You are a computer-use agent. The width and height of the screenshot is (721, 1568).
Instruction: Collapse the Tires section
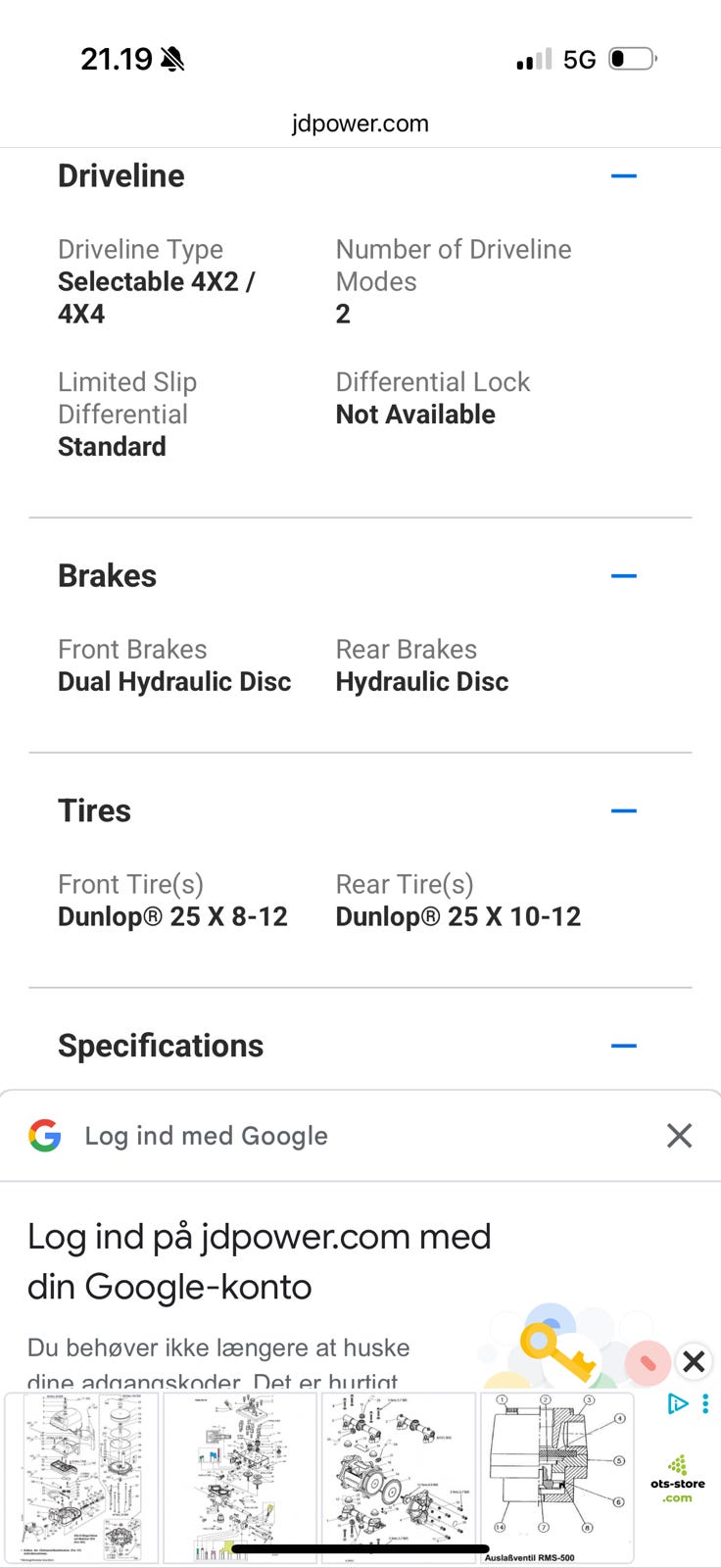pos(623,811)
